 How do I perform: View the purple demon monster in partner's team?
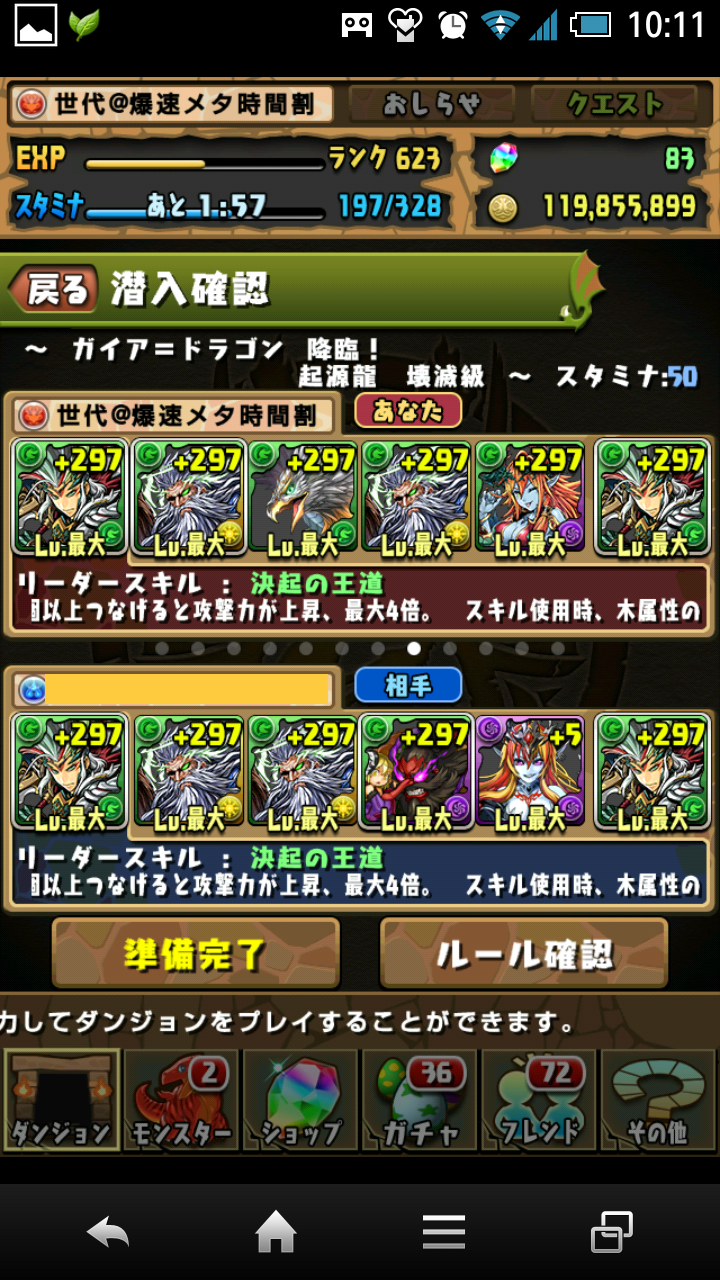pos(416,771)
